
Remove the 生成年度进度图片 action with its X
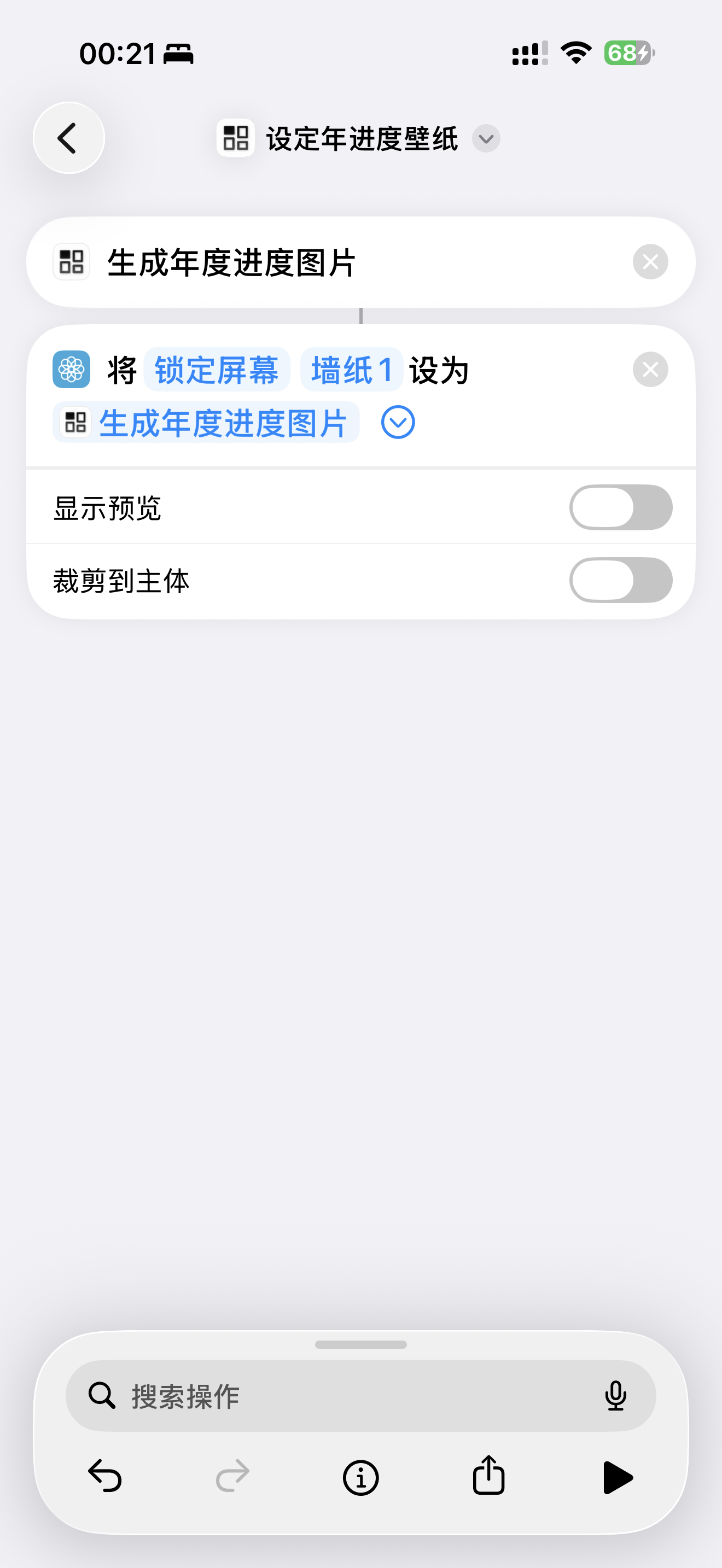pyautogui.click(x=650, y=262)
